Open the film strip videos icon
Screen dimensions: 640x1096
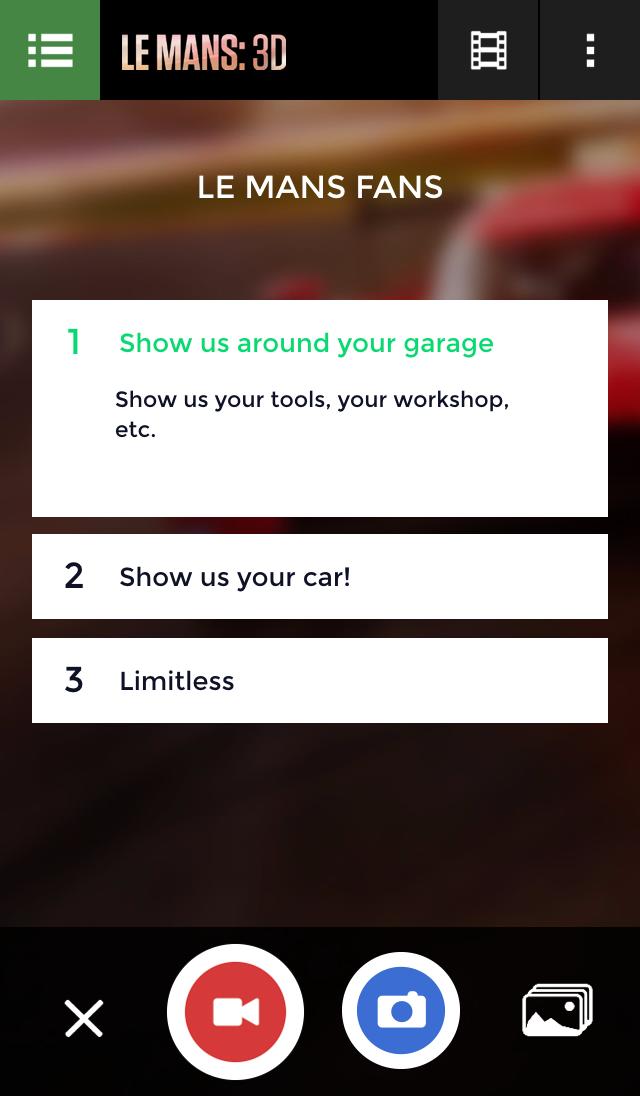(488, 50)
